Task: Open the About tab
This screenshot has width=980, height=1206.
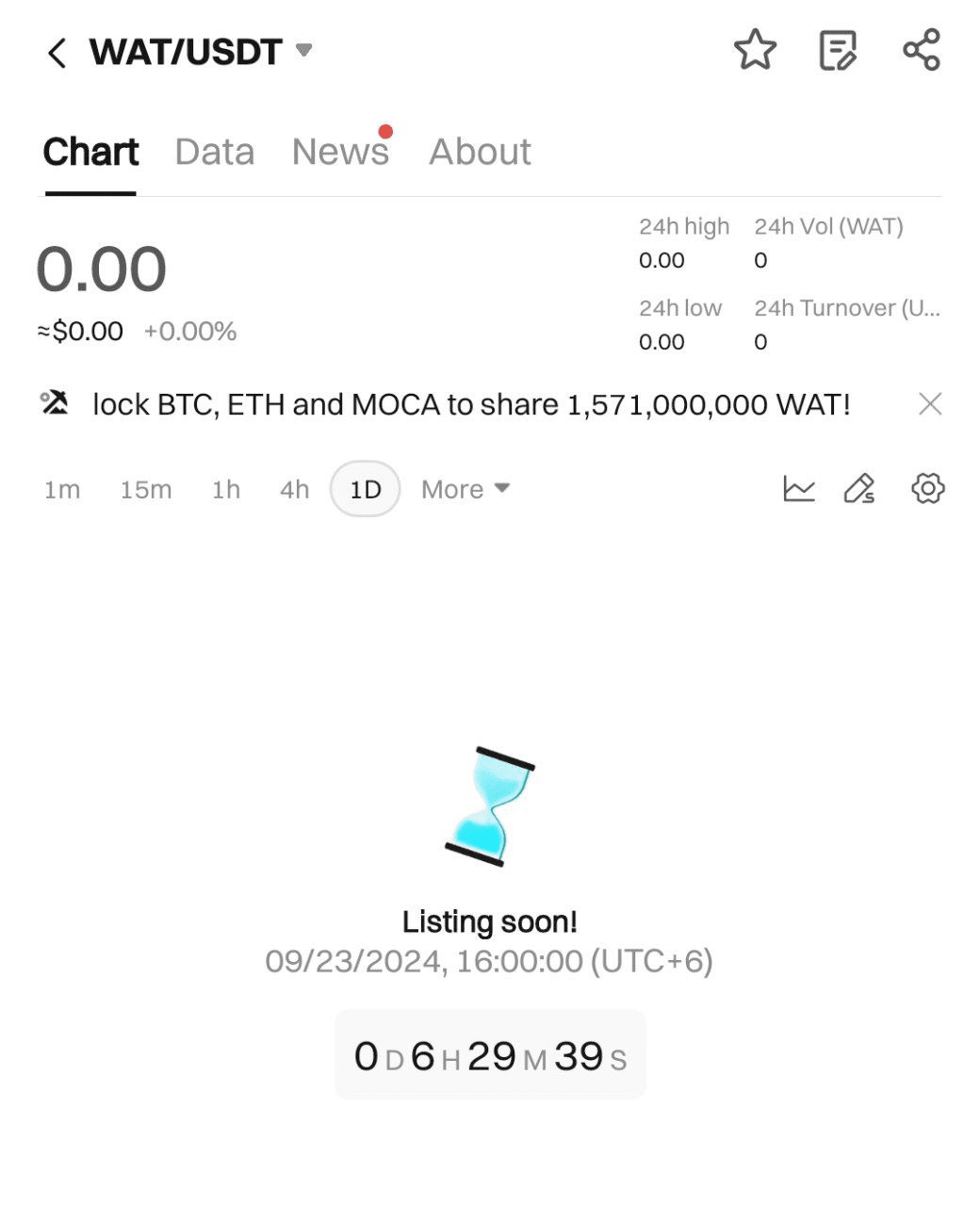Action: (x=480, y=152)
